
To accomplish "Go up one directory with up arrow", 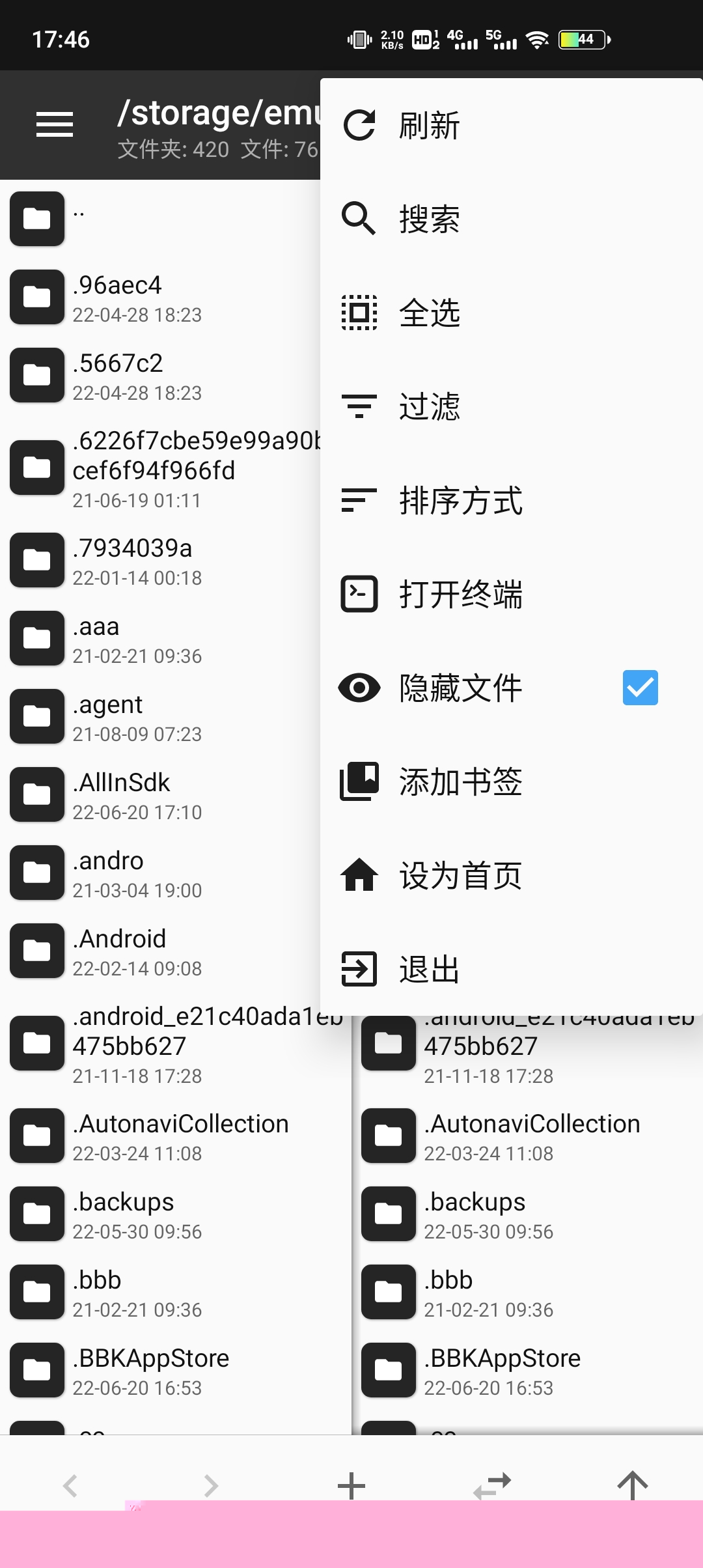I will click(x=633, y=1486).
